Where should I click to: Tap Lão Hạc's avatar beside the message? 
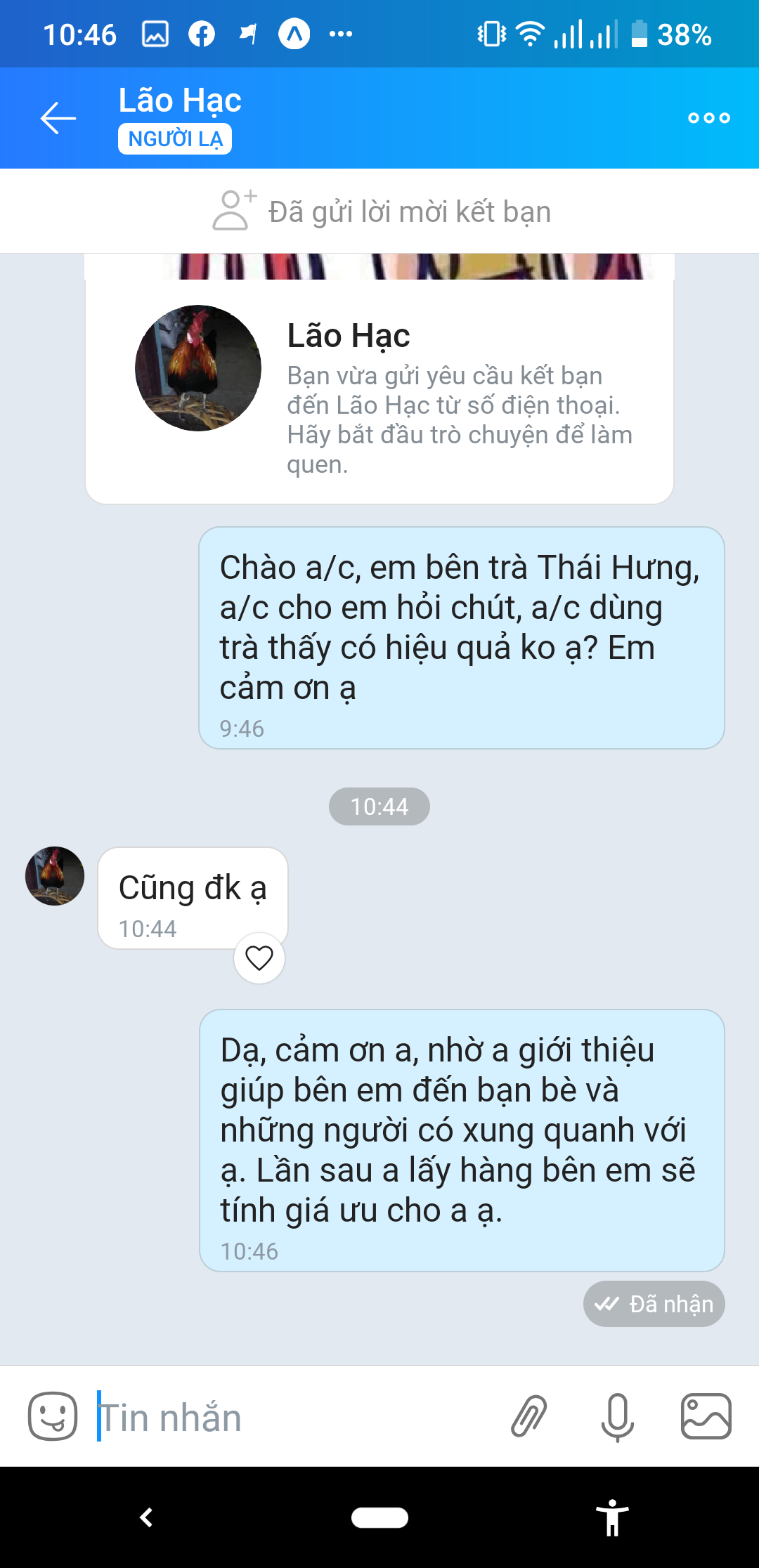click(x=55, y=876)
